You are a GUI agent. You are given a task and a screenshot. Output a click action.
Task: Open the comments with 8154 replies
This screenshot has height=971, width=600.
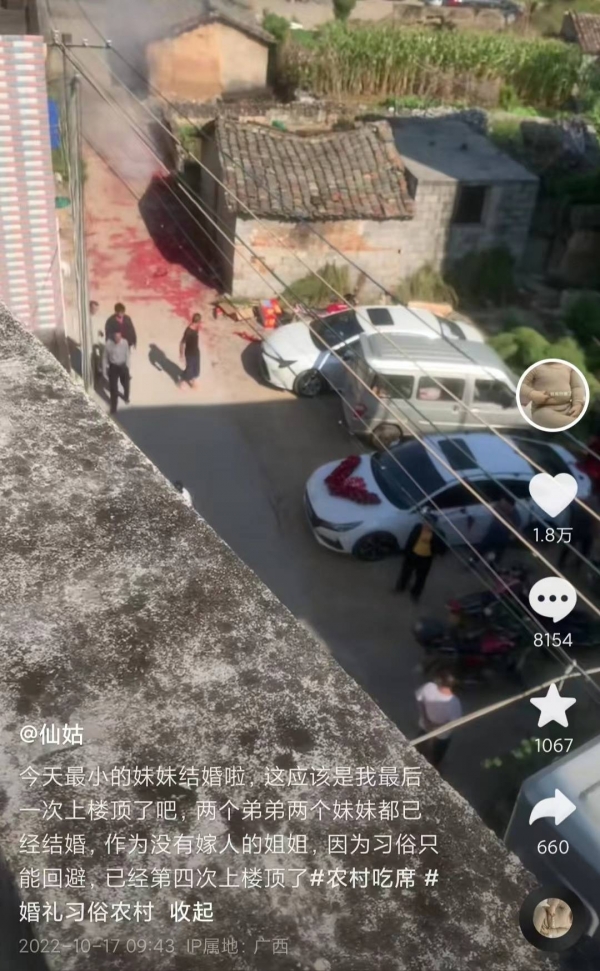tap(552, 600)
